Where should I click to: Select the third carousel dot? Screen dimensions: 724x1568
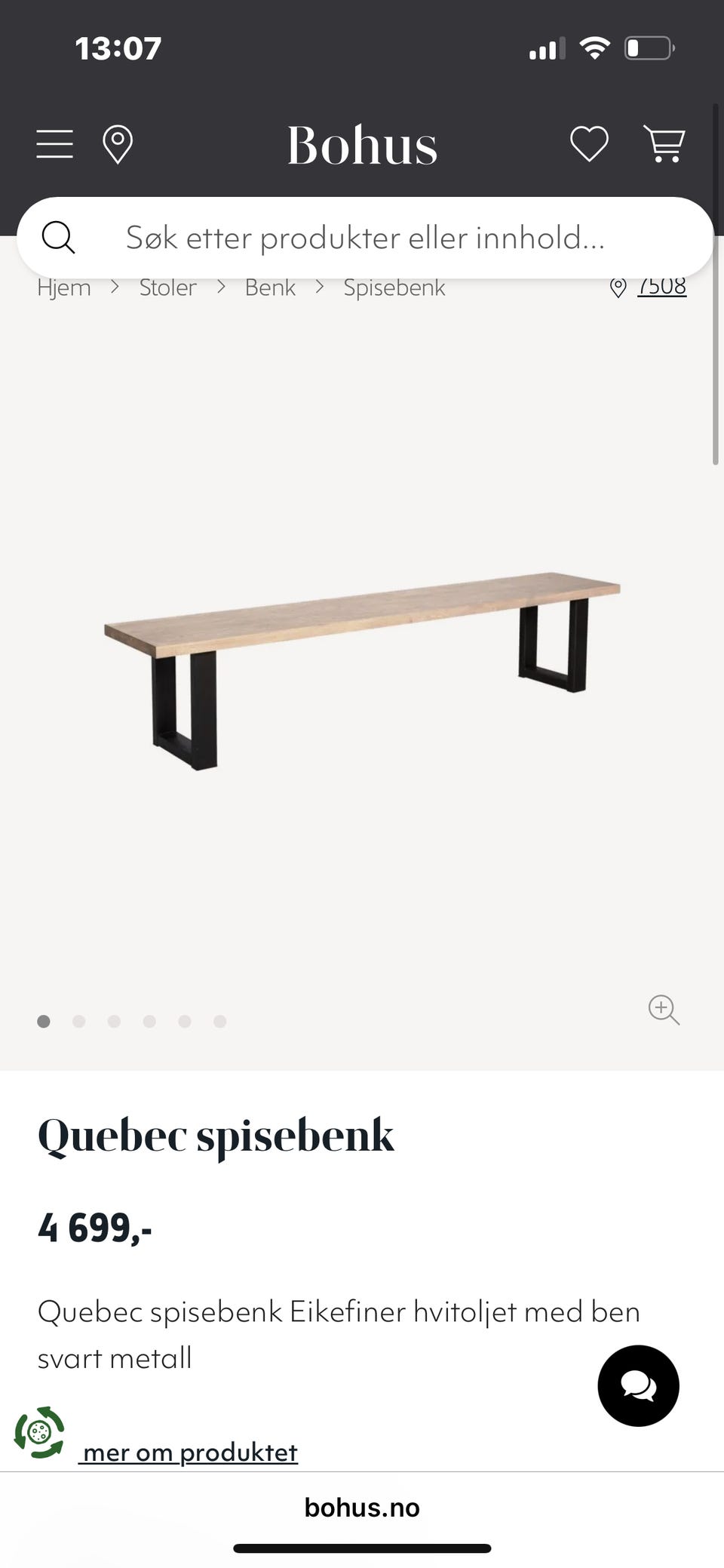(x=114, y=1021)
